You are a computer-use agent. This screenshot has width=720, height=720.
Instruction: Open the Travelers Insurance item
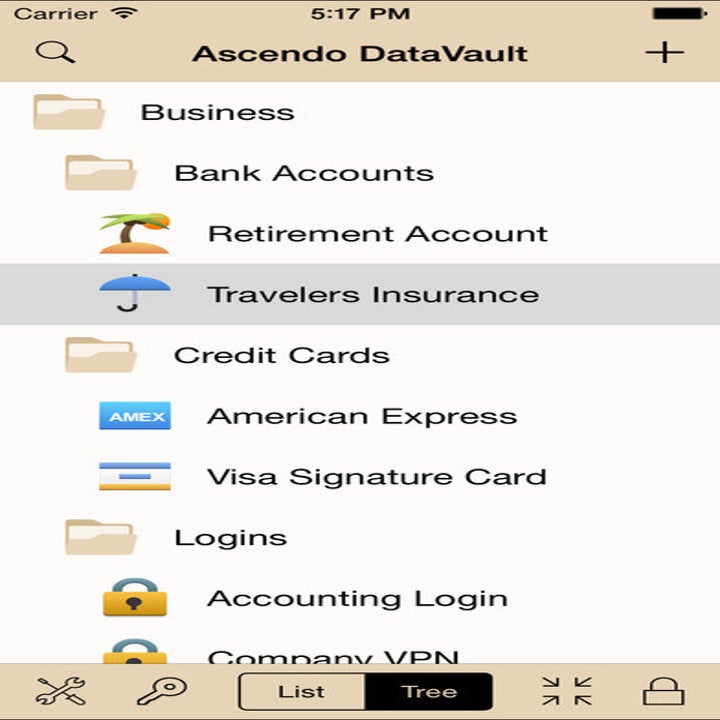(372, 295)
